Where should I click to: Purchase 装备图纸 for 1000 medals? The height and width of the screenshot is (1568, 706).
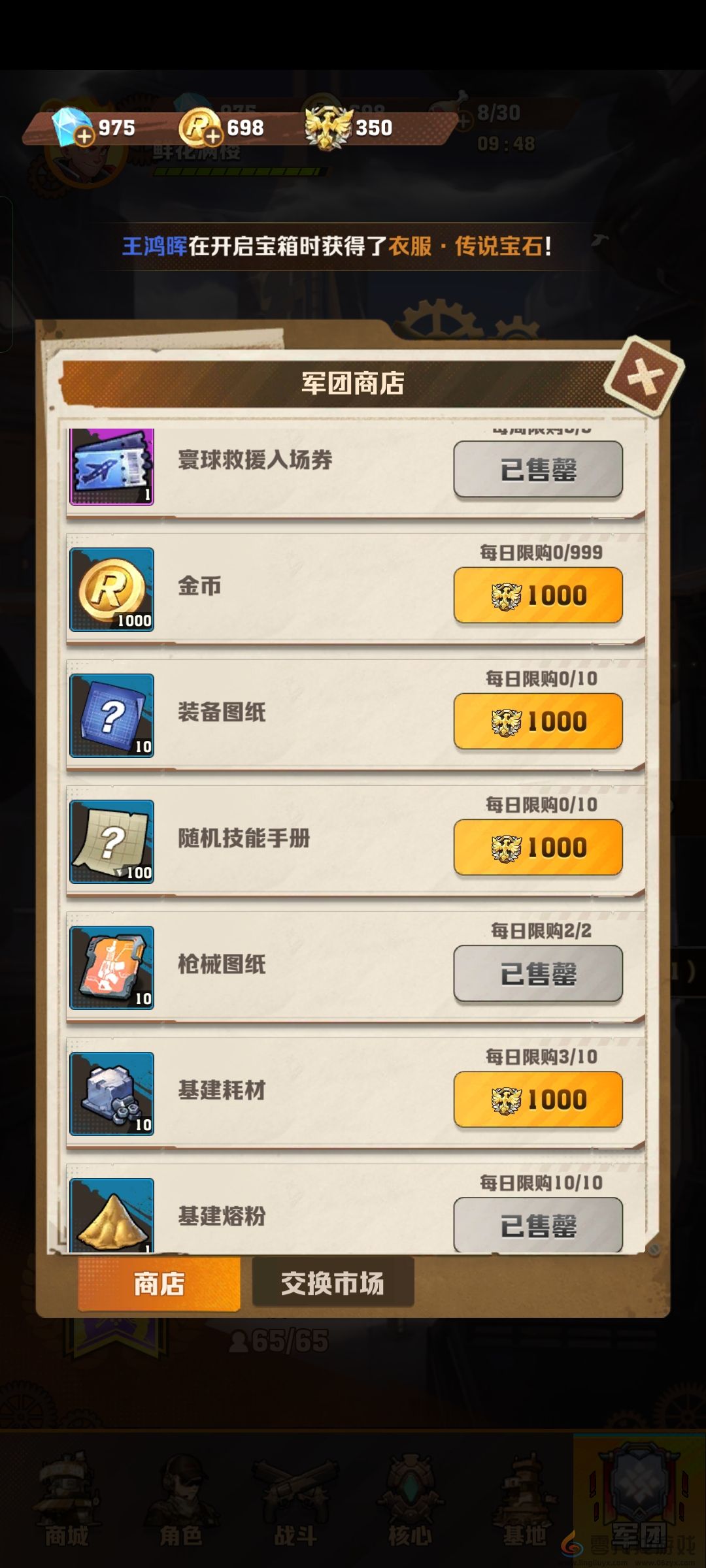click(x=537, y=721)
